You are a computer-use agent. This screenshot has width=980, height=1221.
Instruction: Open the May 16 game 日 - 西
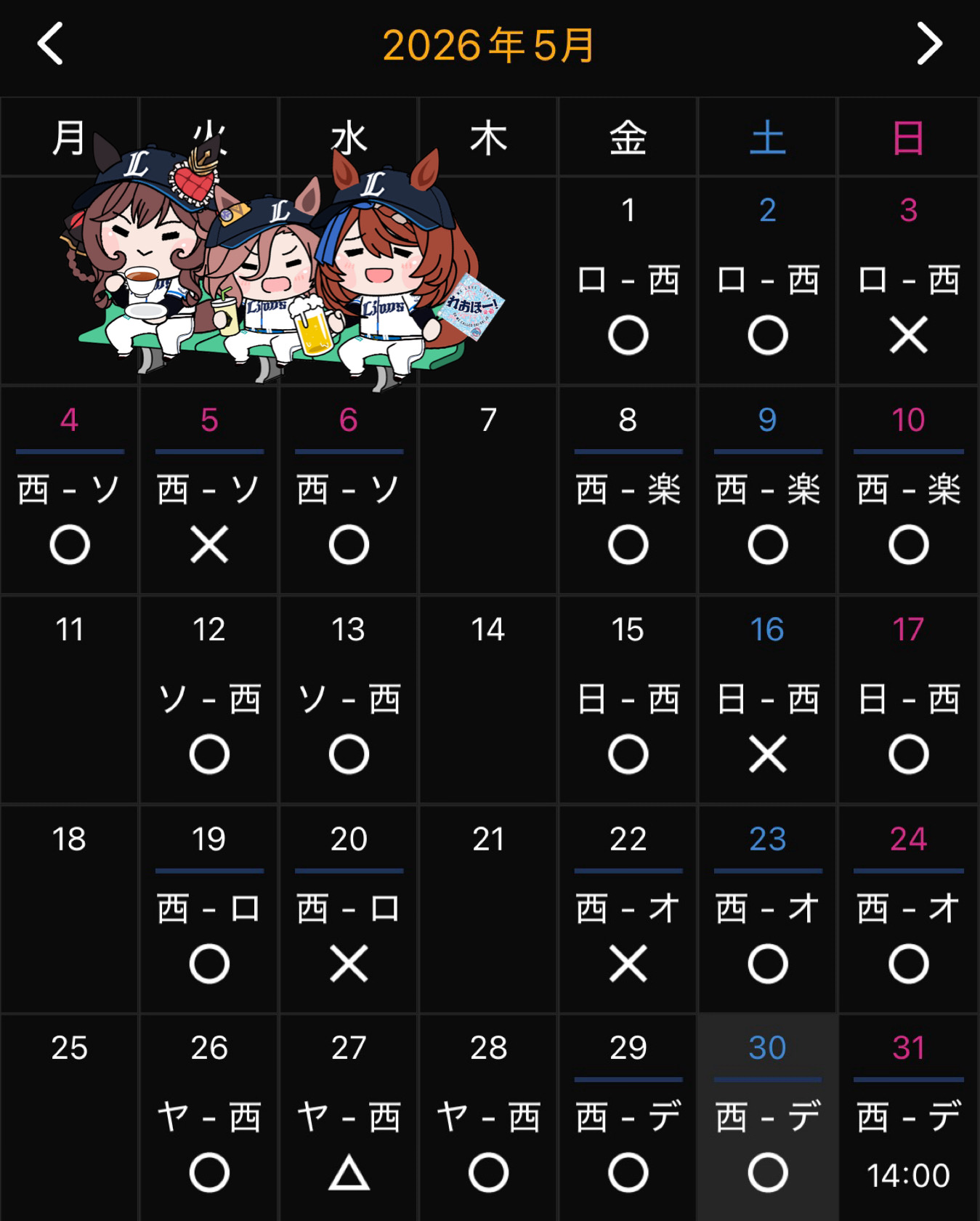click(x=767, y=699)
